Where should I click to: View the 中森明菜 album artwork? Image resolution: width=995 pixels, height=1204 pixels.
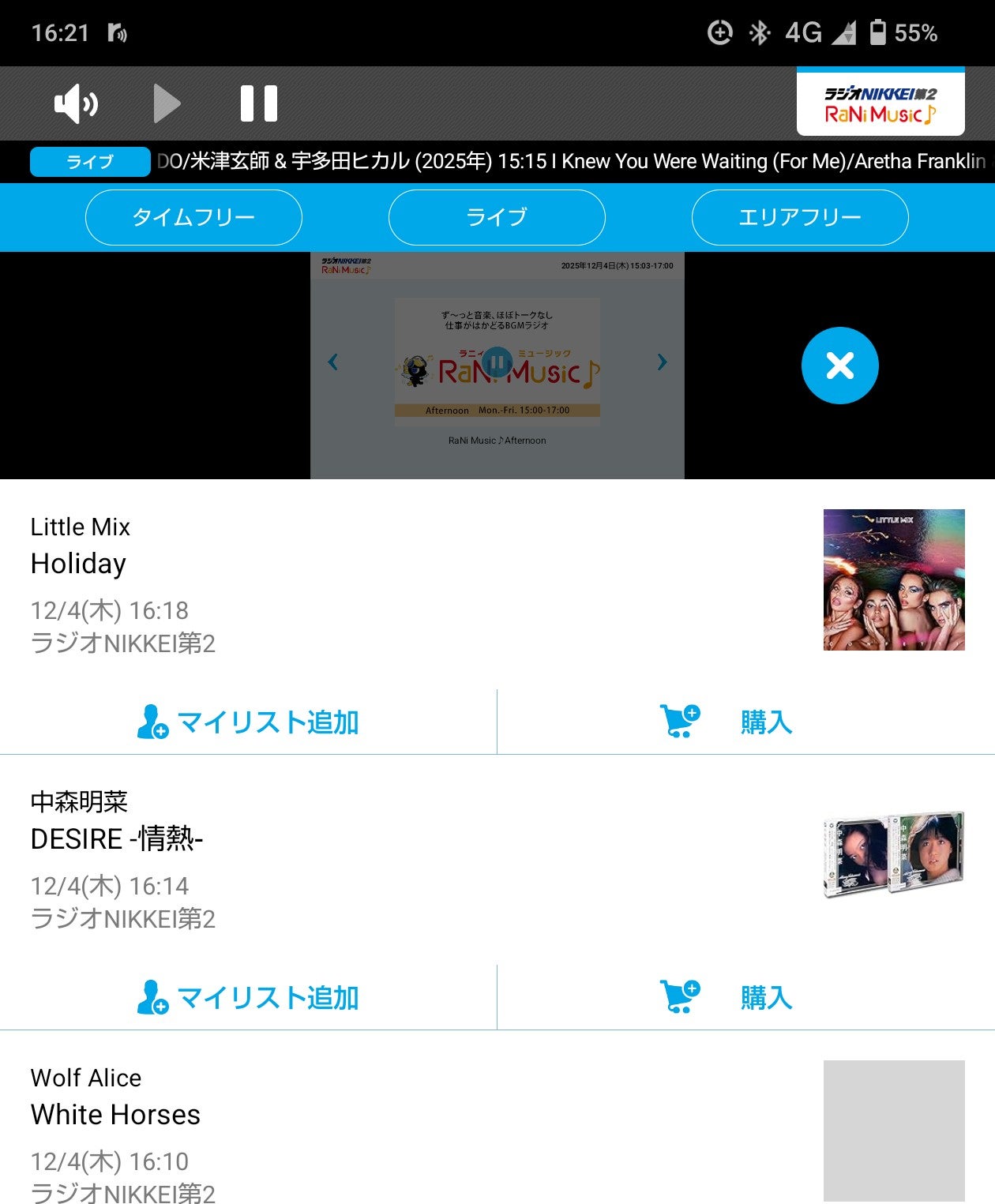[894, 855]
